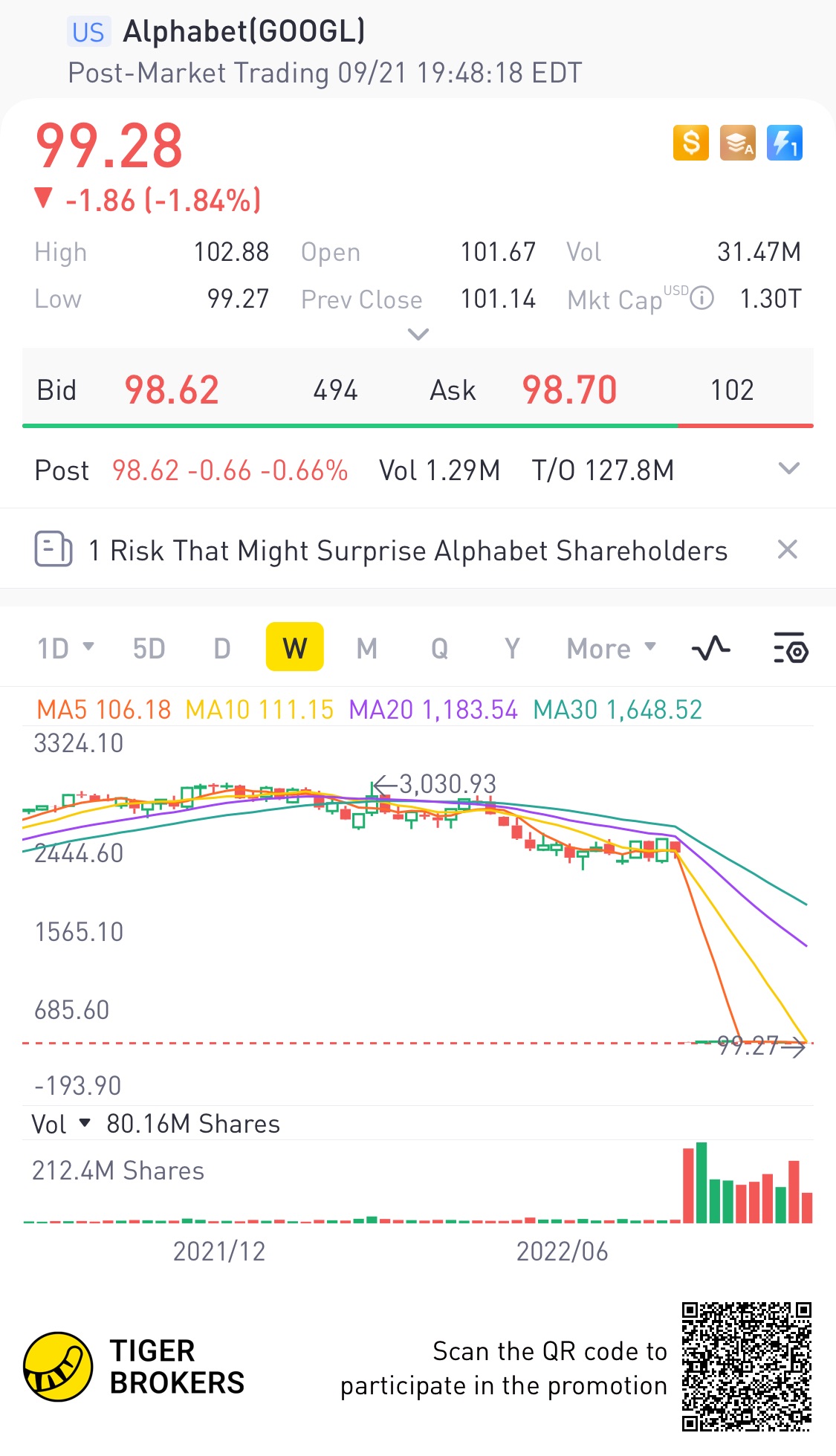Screen dimensions: 836x1456
Task: Tap the Mkt Cap info icon
Action: [x=701, y=299]
